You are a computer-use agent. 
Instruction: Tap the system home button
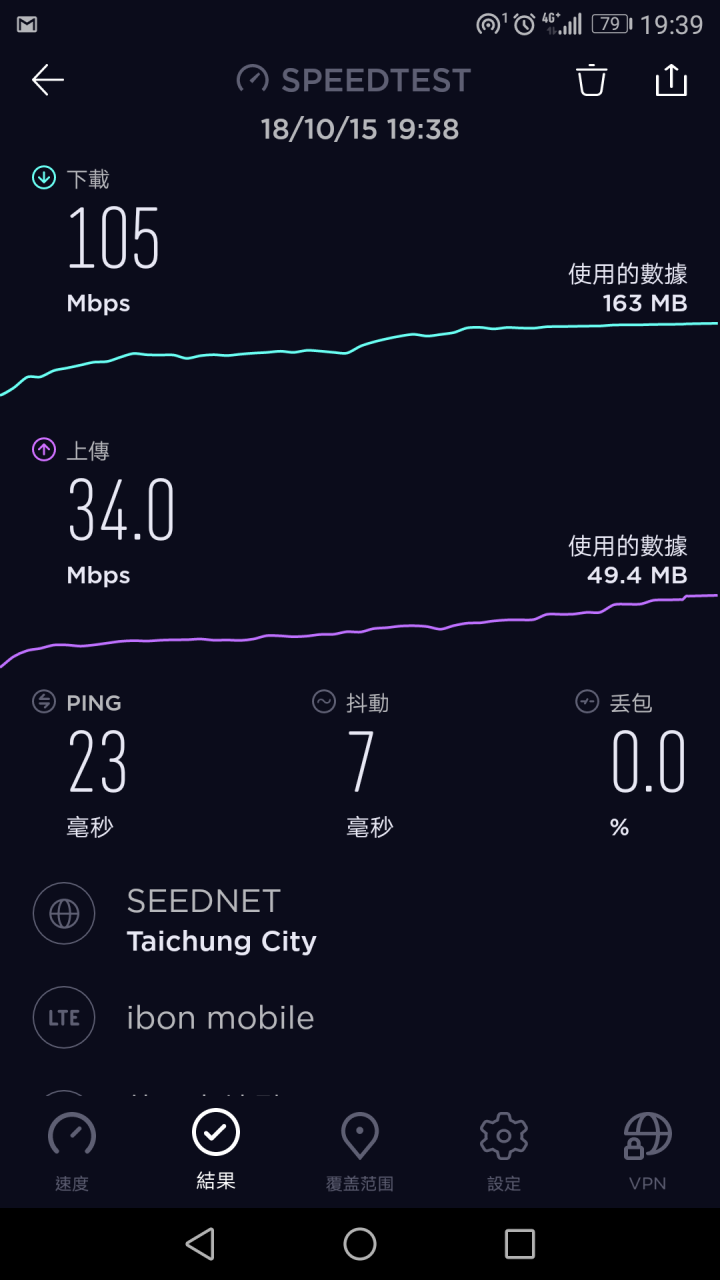click(360, 1244)
